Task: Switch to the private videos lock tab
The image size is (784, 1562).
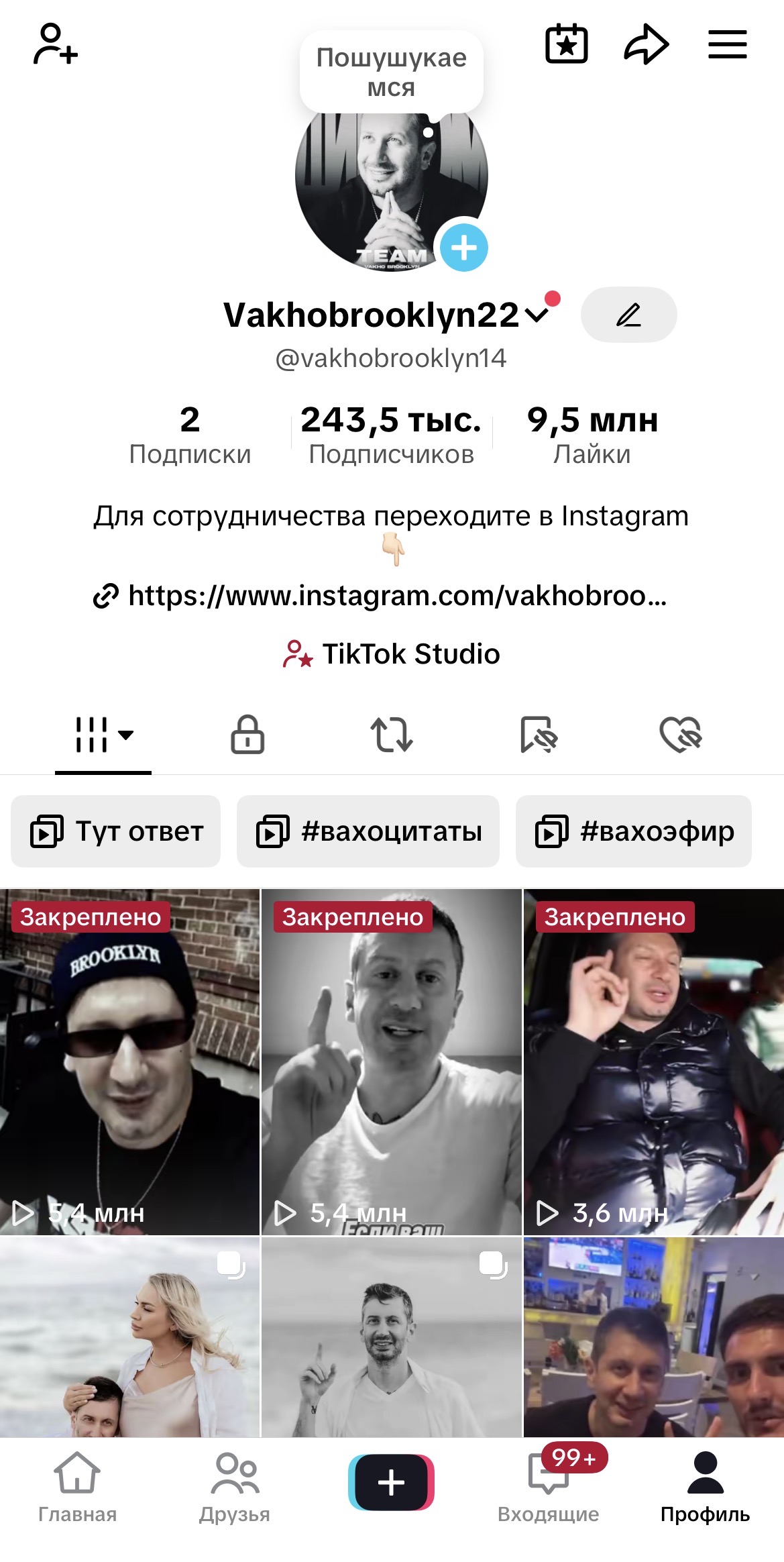Action: 247,734
